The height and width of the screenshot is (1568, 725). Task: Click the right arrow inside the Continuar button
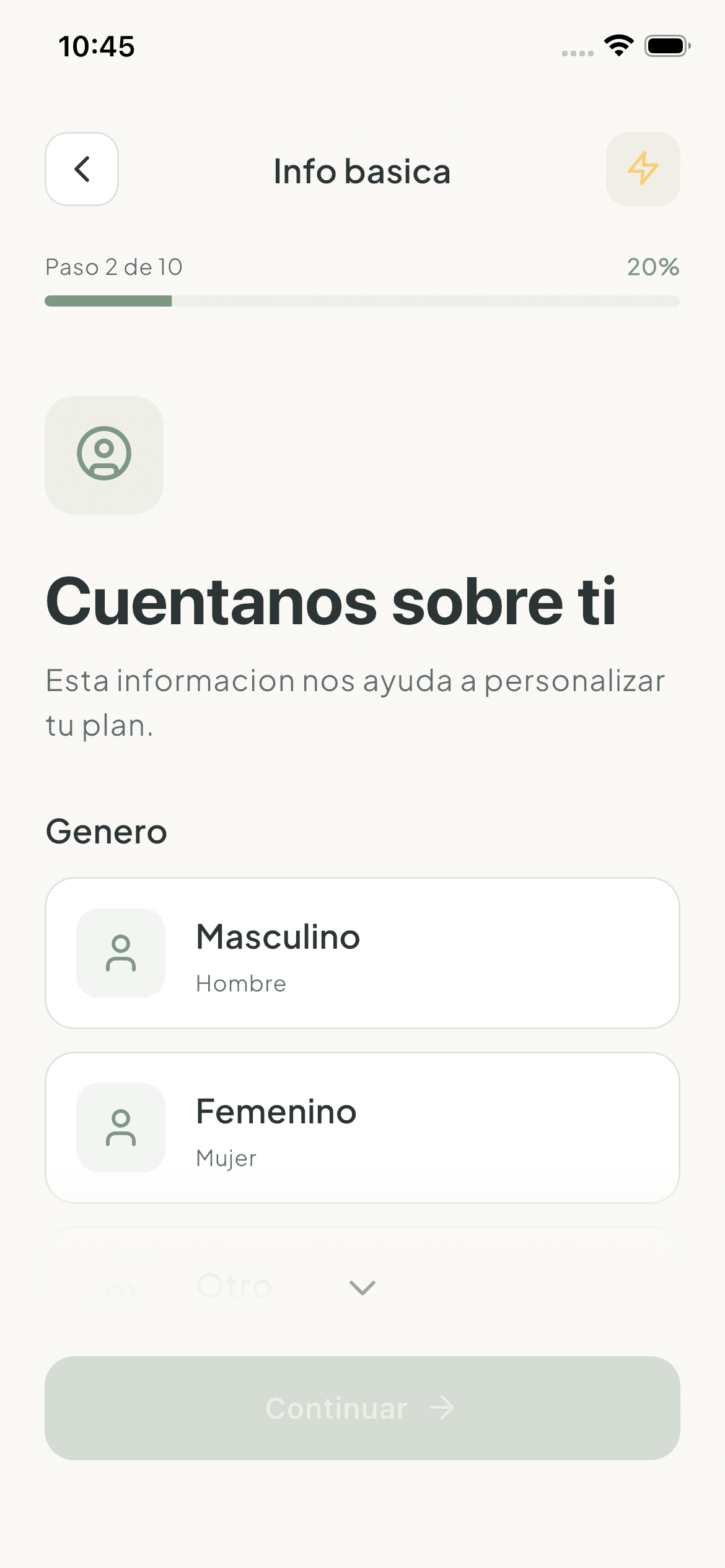[x=442, y=1408]
